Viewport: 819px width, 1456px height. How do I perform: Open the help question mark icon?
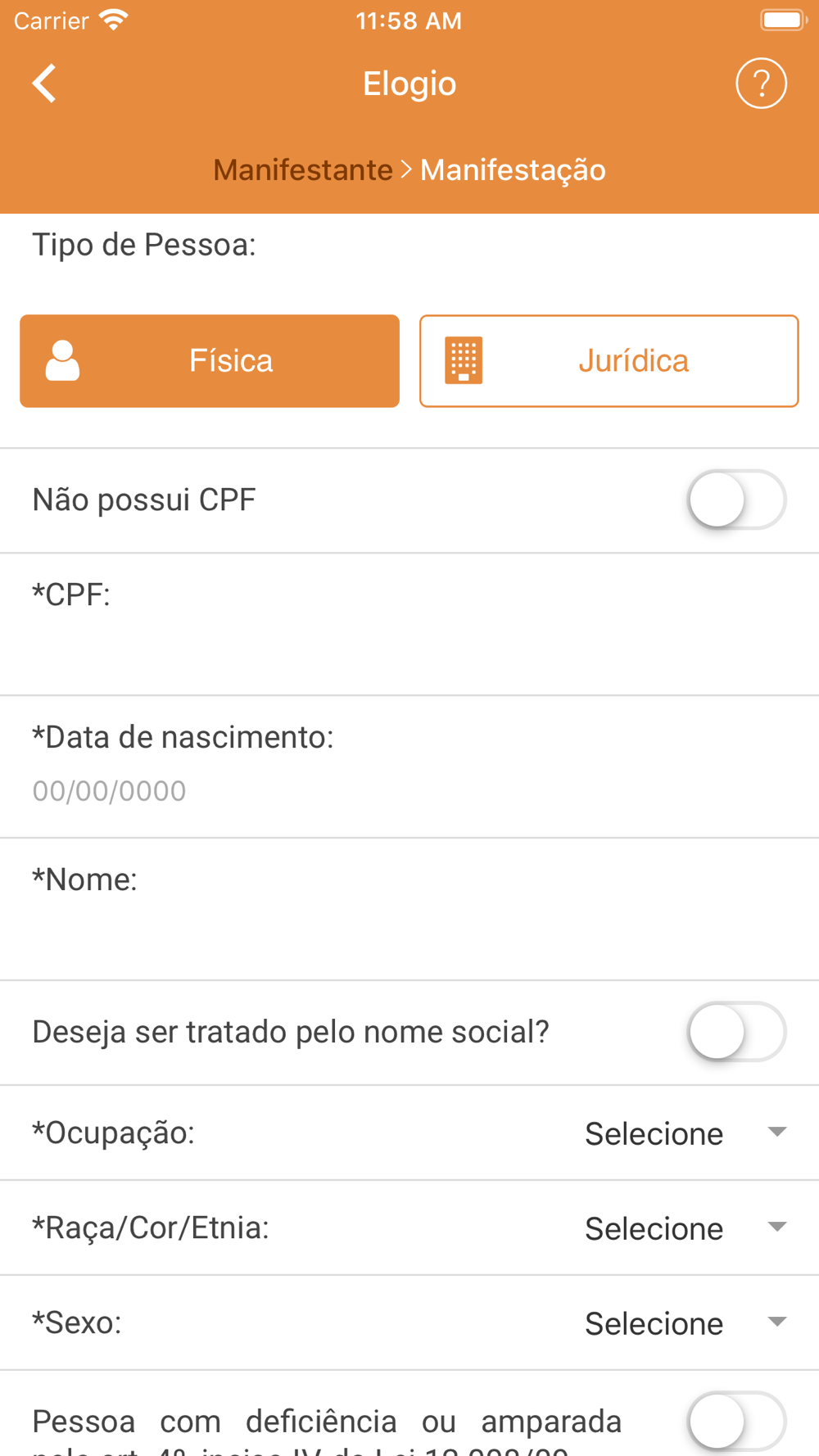click(761, 84)
